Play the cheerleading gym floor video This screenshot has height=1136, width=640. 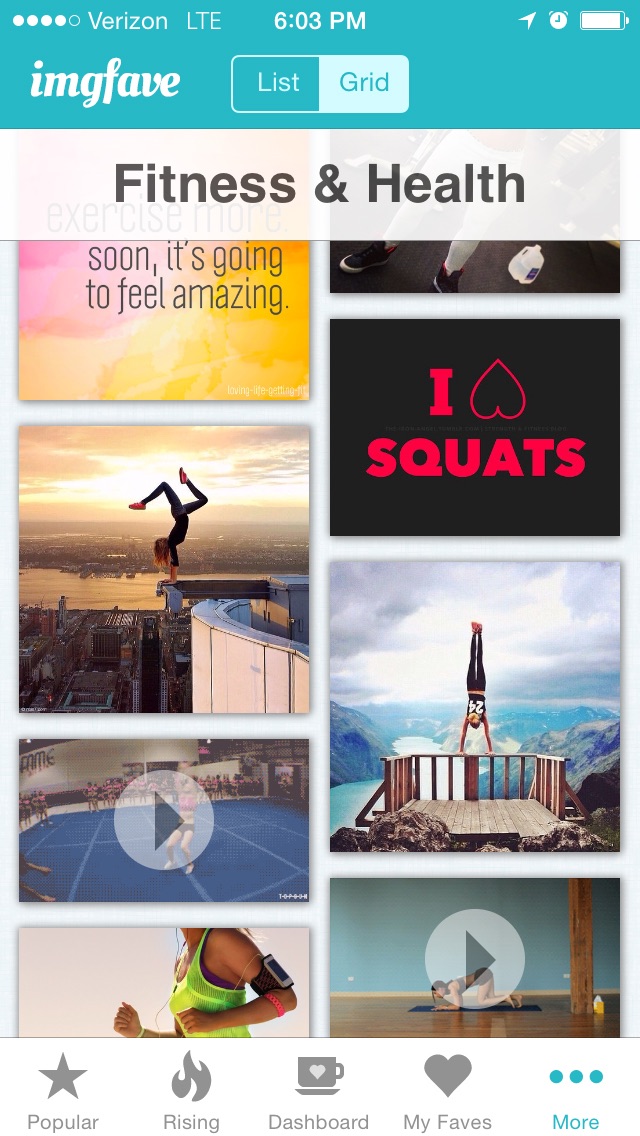click(x=164, y=820)
